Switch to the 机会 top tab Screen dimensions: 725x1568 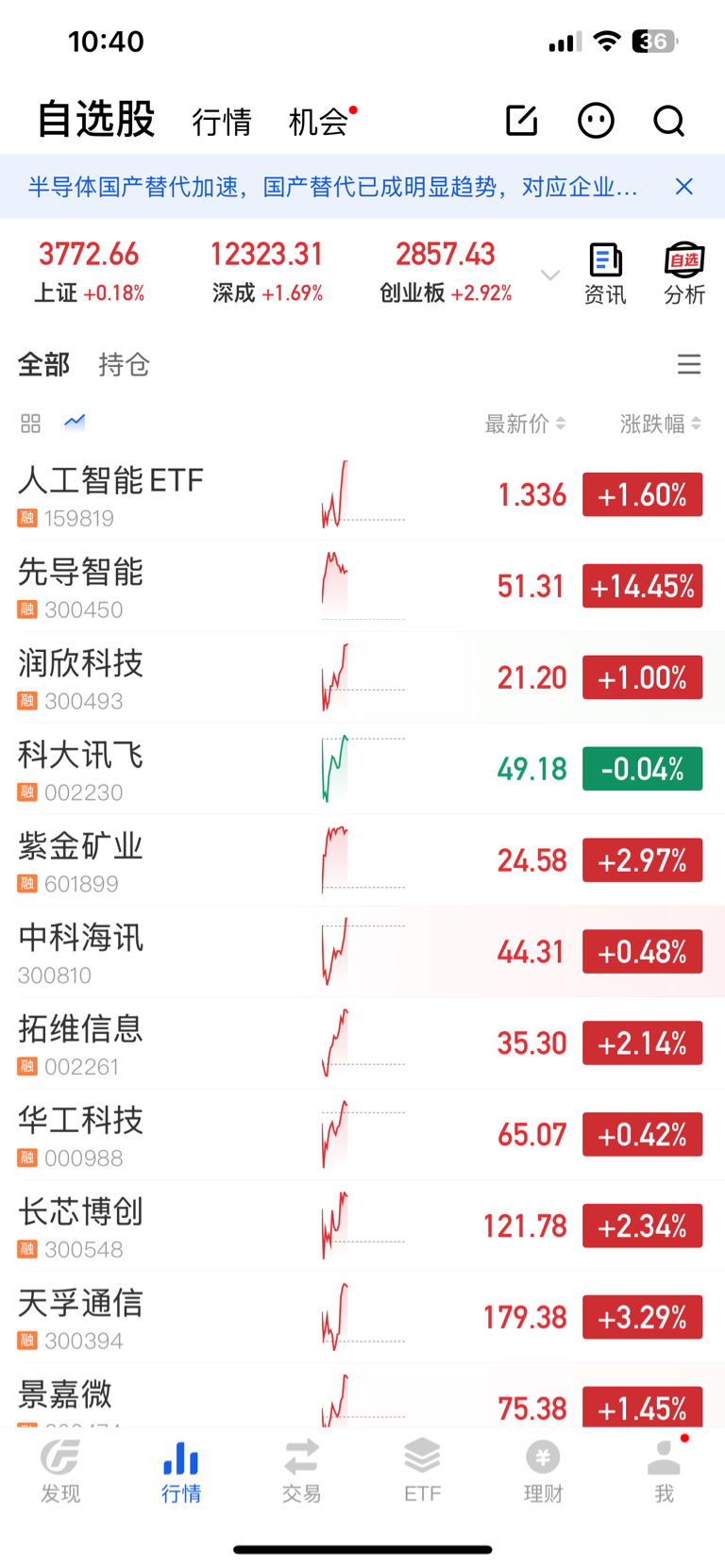(318, 122)
